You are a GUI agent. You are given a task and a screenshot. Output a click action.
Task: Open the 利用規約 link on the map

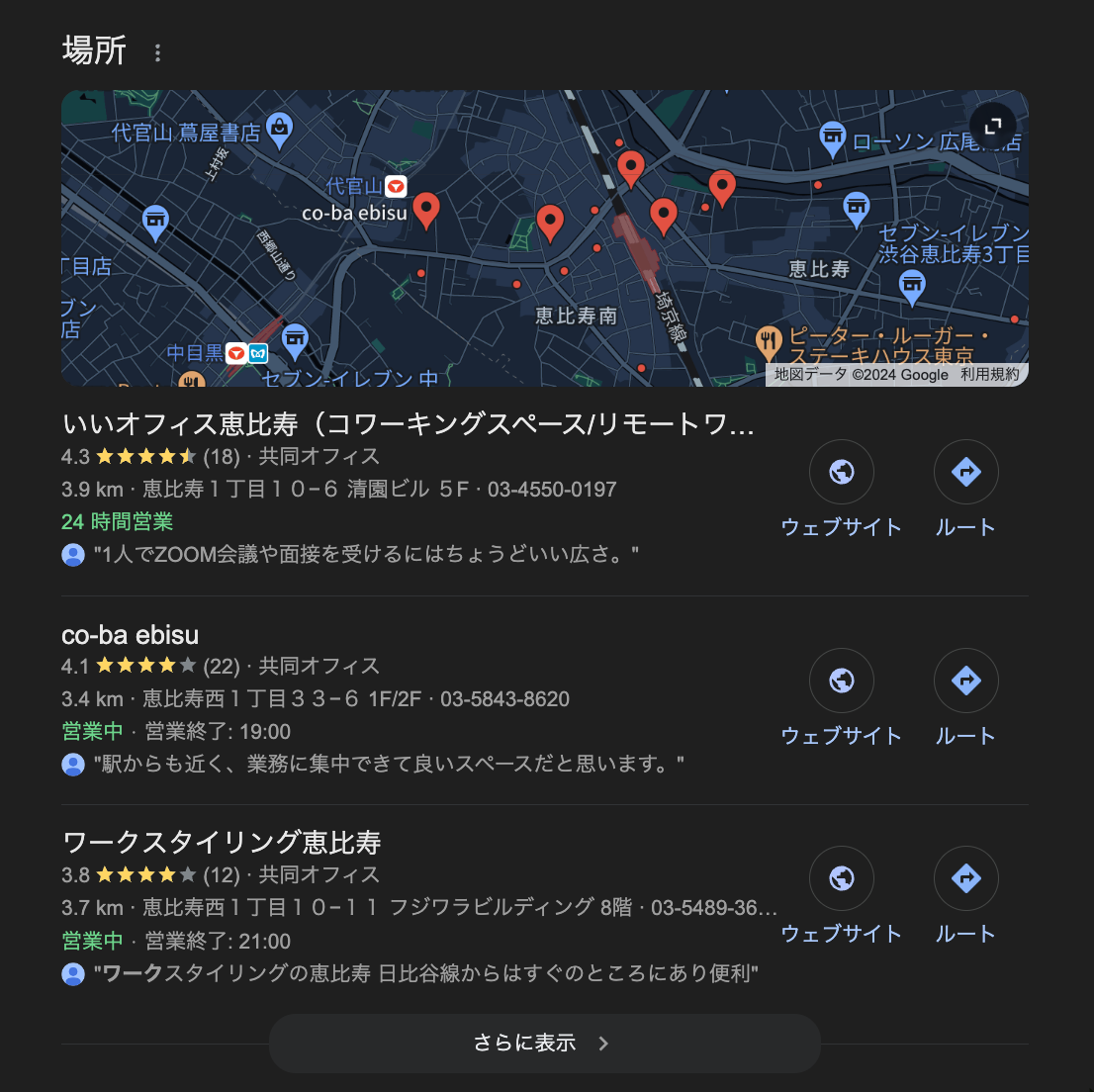click(x=989, y=375)
